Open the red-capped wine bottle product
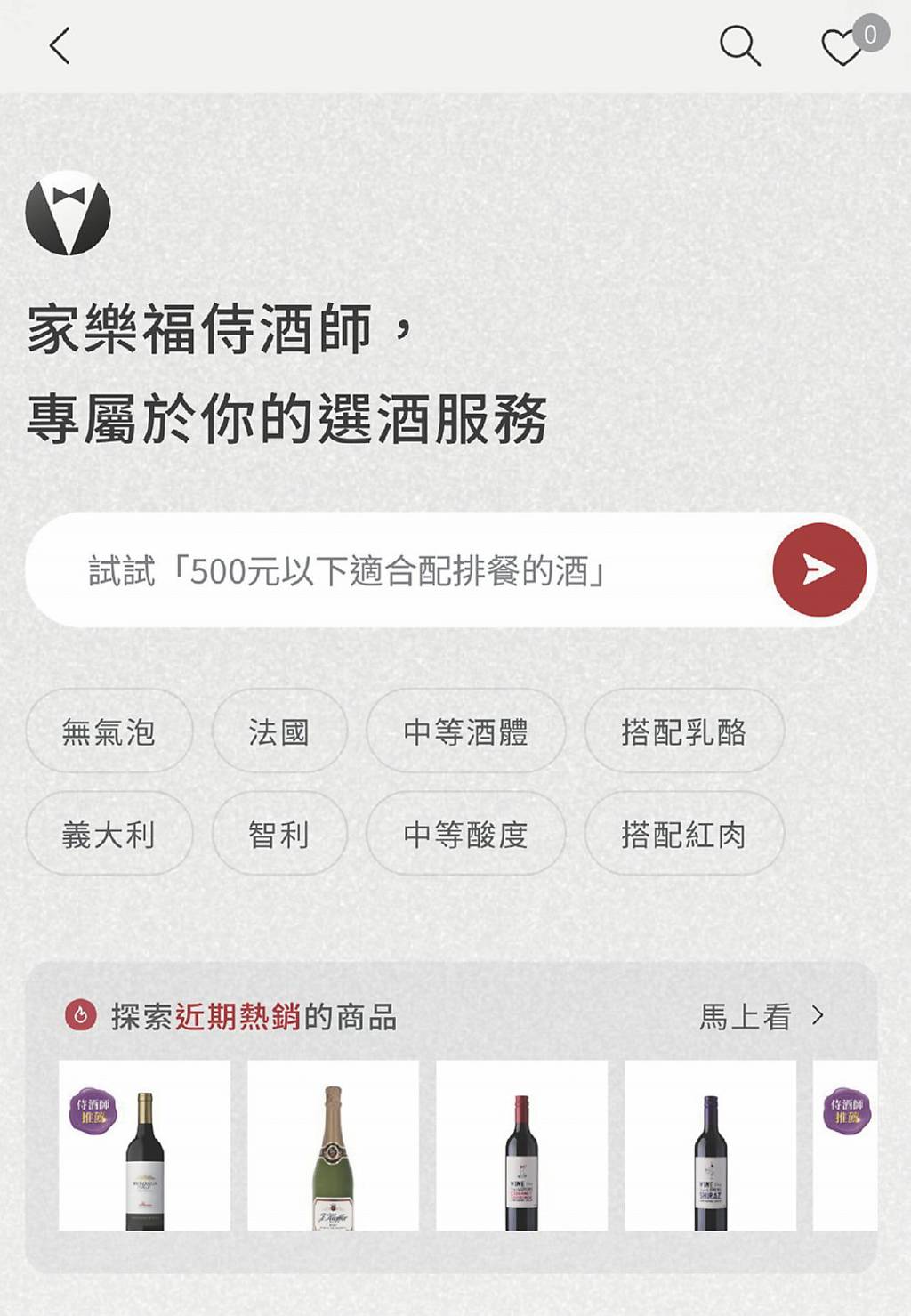The width and height of the screenshot is (911, 1316). click(x=521, y=1146)
